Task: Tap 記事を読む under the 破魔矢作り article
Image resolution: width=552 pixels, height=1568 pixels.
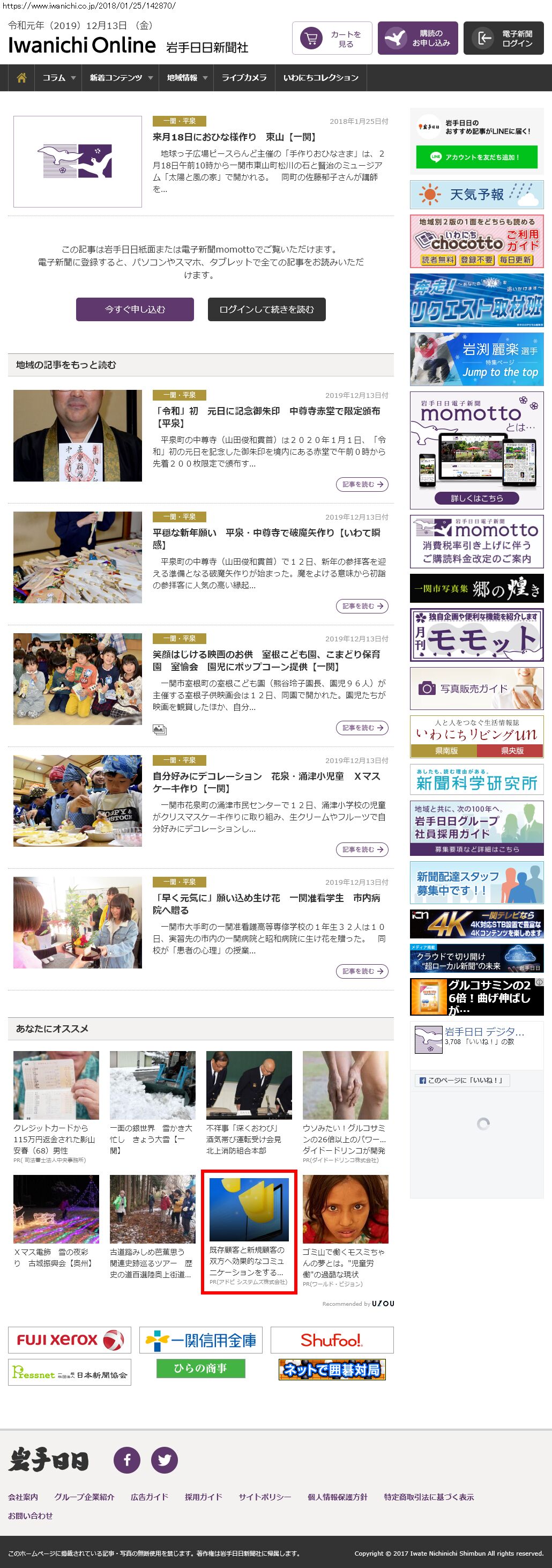Action: click(362, 607)
